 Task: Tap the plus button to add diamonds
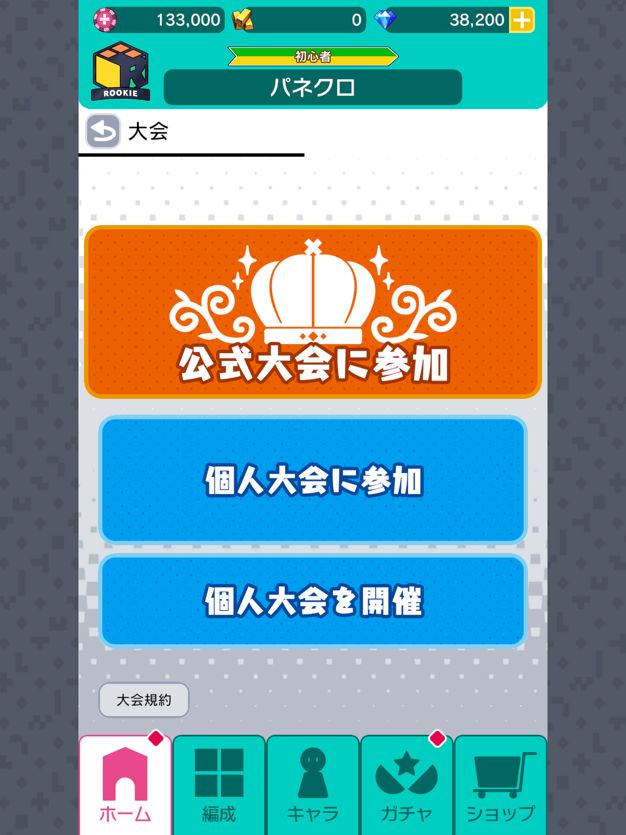coord(521,19)
